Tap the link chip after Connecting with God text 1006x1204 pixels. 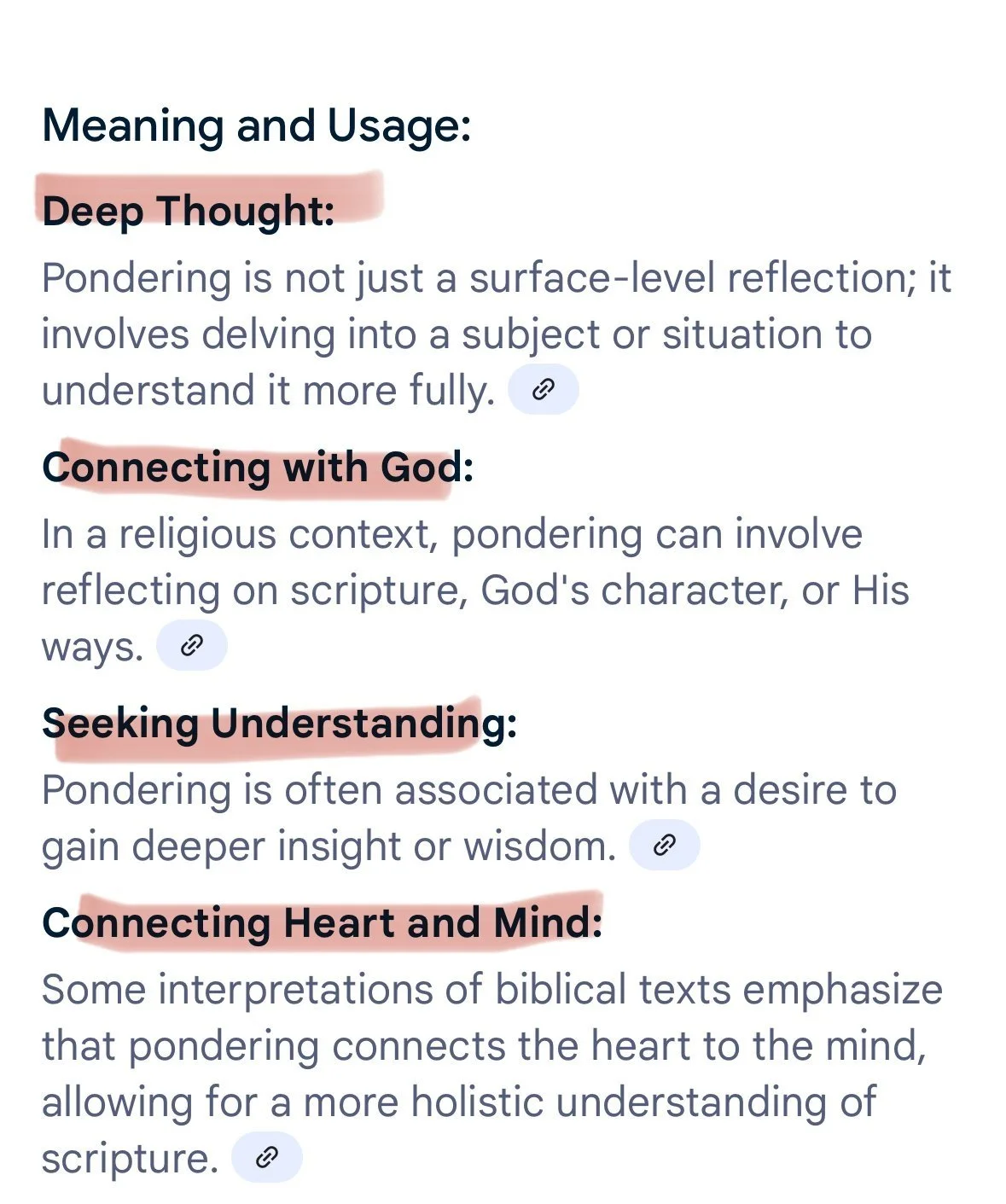point(192,646)
